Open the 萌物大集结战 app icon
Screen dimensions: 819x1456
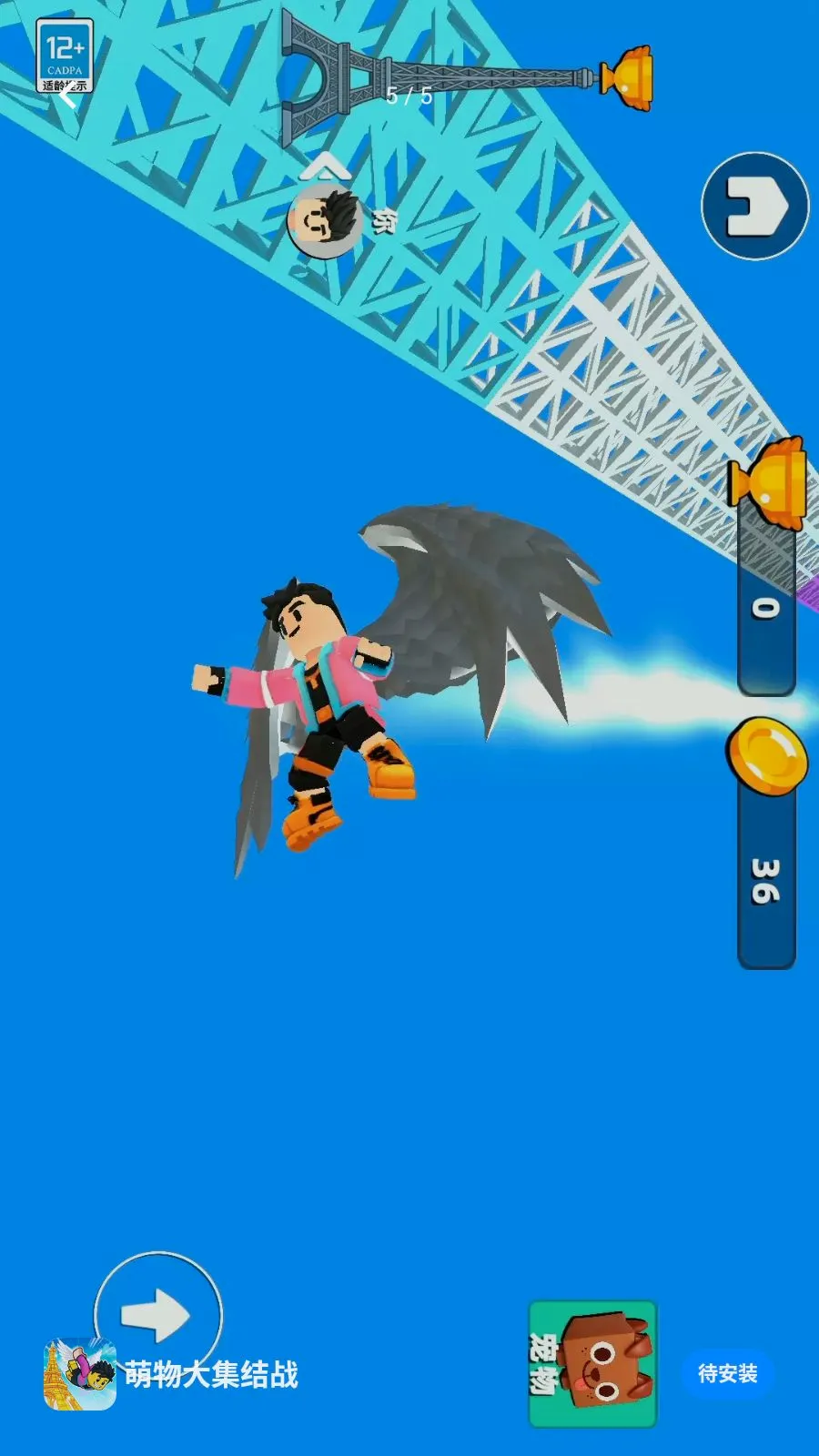[80, 1374]
